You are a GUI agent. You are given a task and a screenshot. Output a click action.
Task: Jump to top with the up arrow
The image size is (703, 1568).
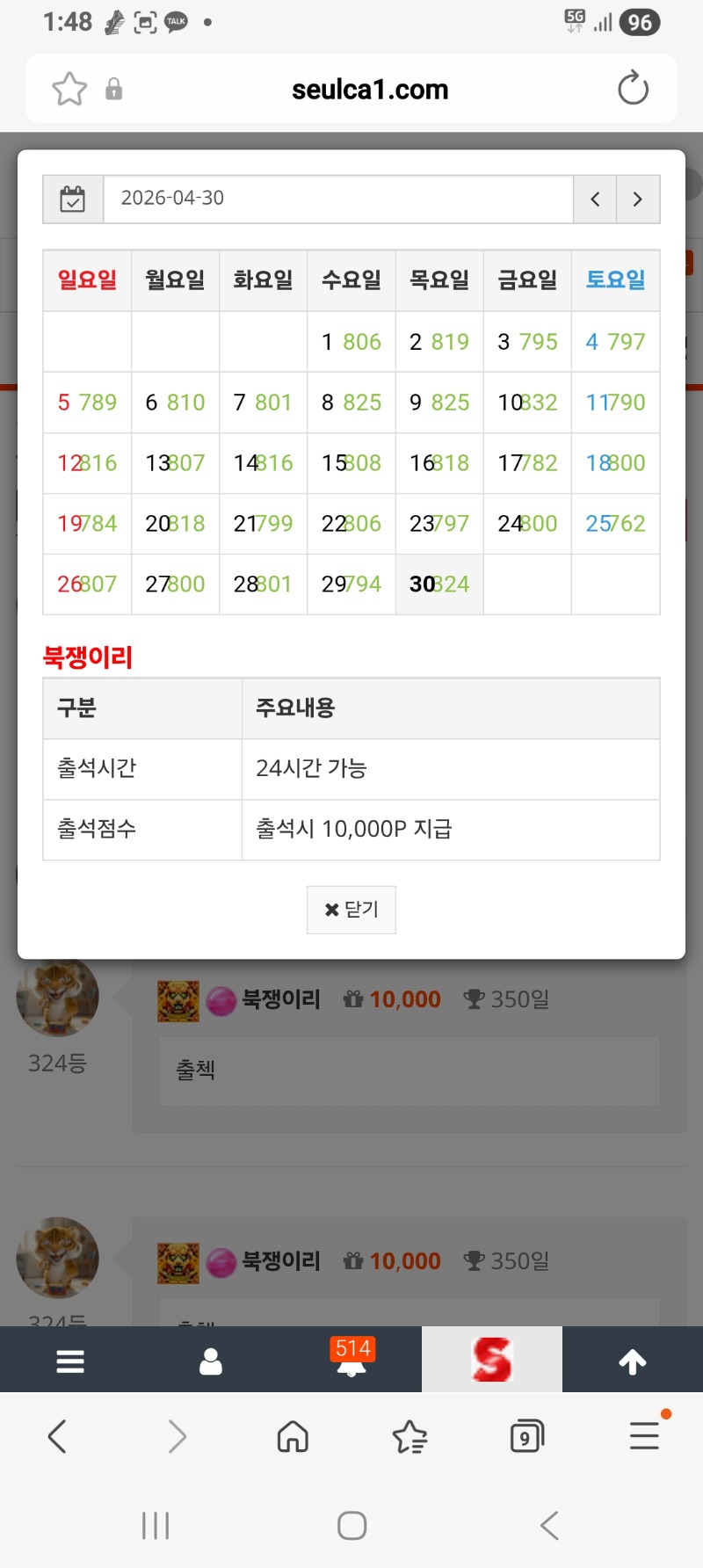point(633,1361)
